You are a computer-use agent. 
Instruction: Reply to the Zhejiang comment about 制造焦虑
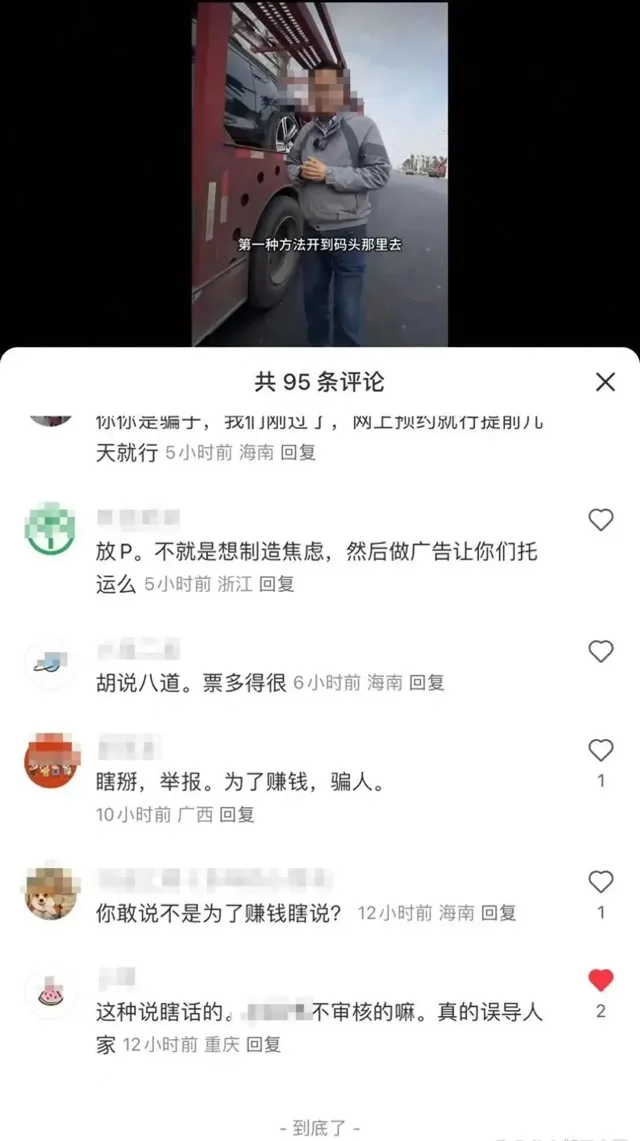277,584
